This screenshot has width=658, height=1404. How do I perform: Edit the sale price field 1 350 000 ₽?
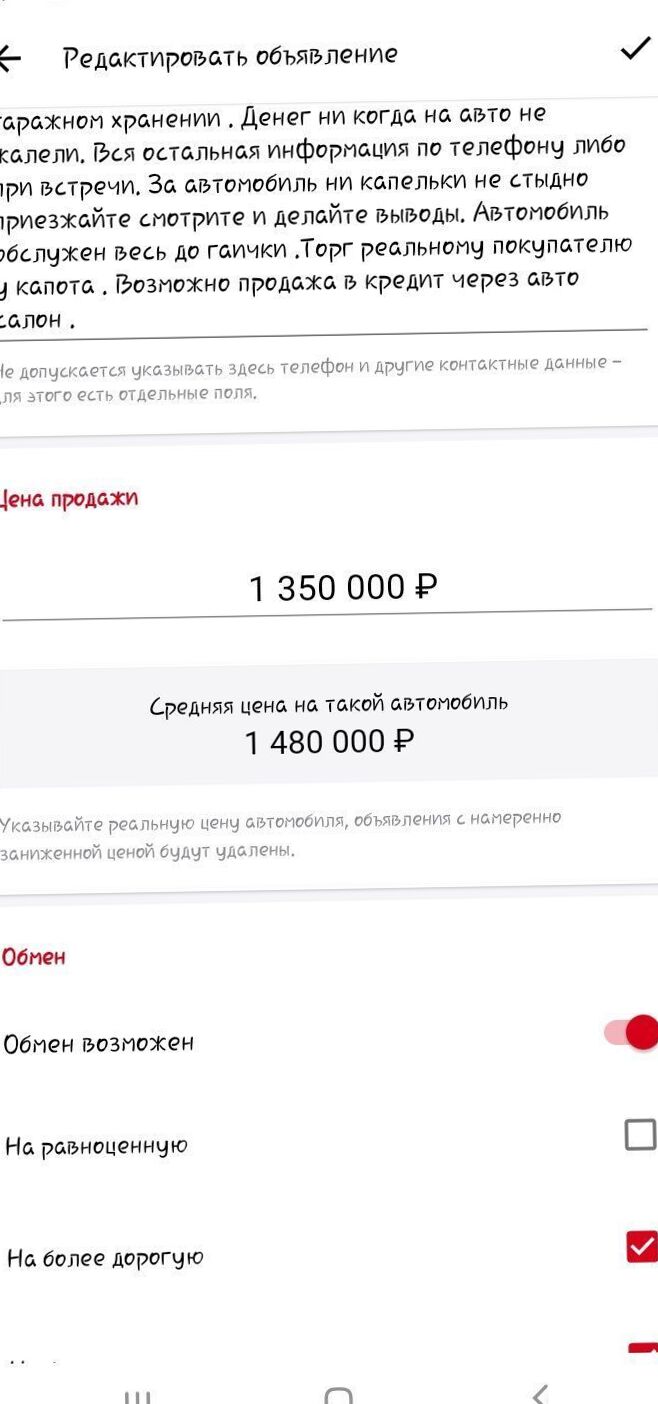coord(329,588)
